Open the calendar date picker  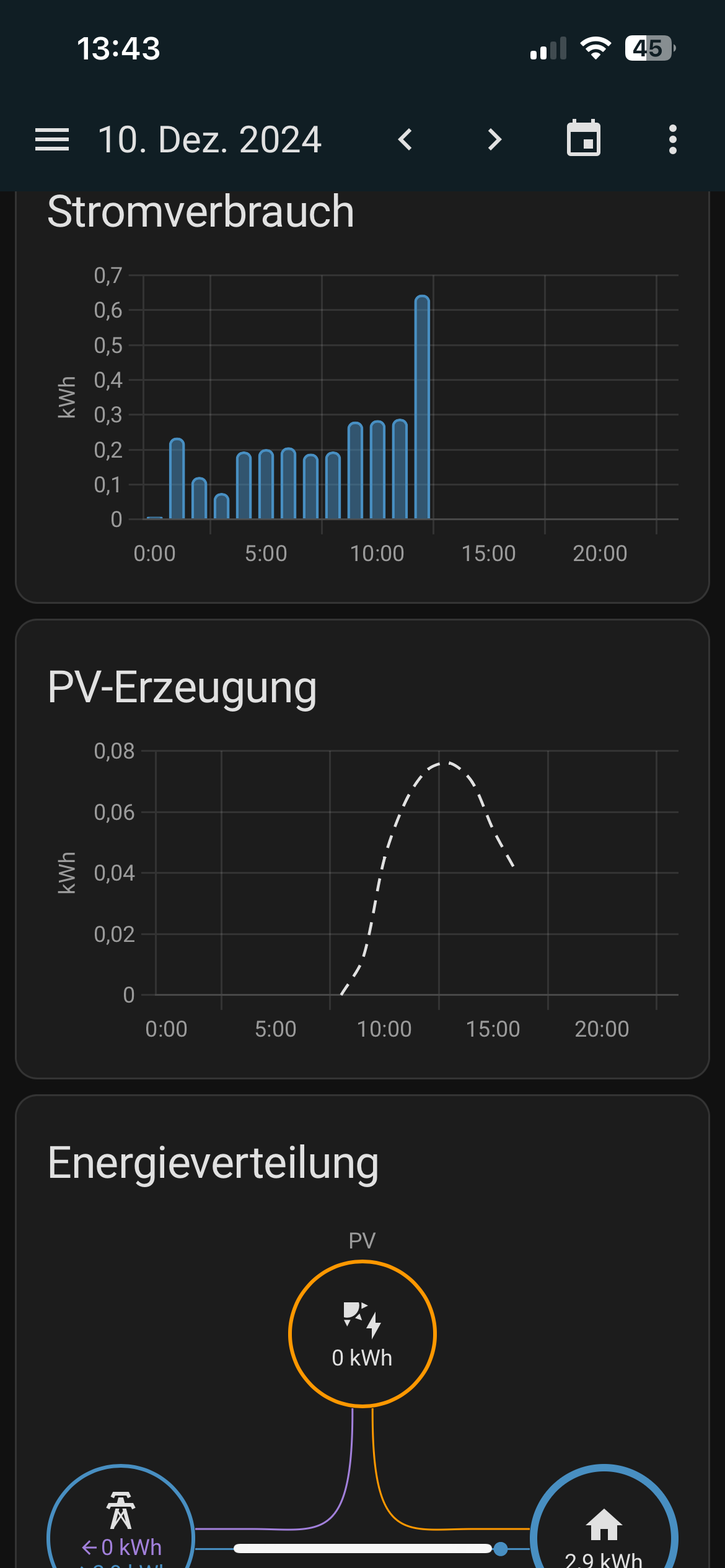click(x=583, y=138)
